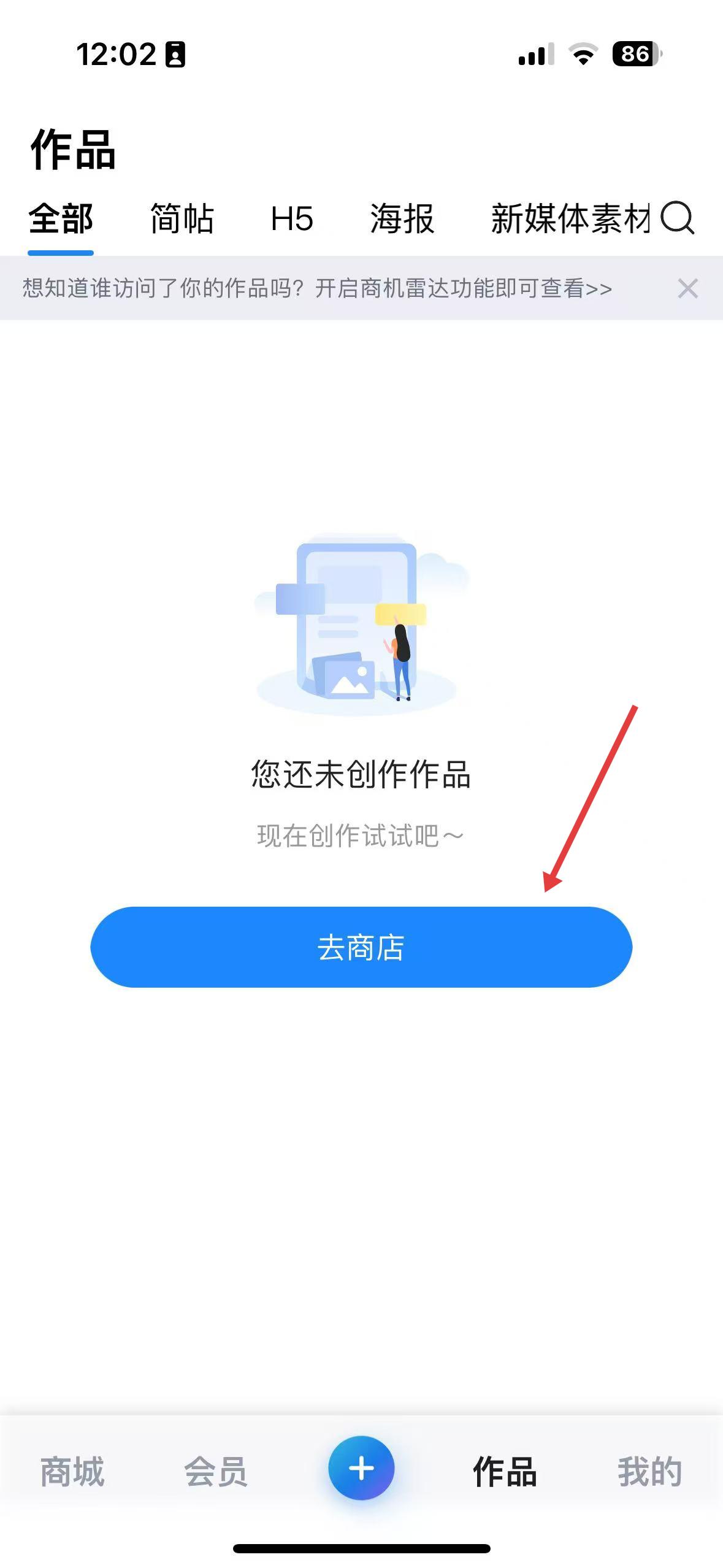
Task: Open the 会员 bottom tab
Action: point(216,1471)
